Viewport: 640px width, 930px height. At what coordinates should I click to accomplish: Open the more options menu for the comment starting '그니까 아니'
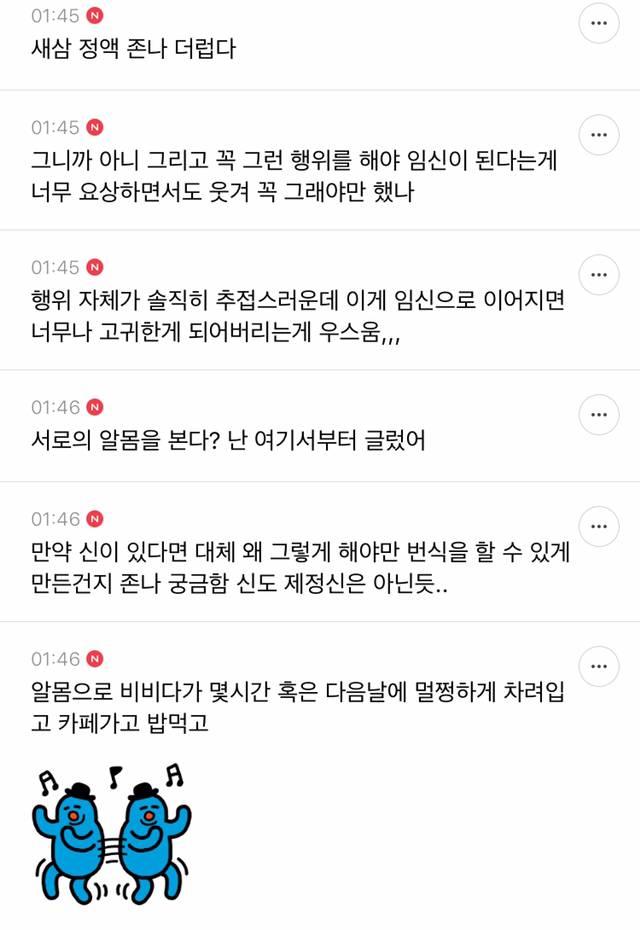pyautogui.click(x=599, y=133)
